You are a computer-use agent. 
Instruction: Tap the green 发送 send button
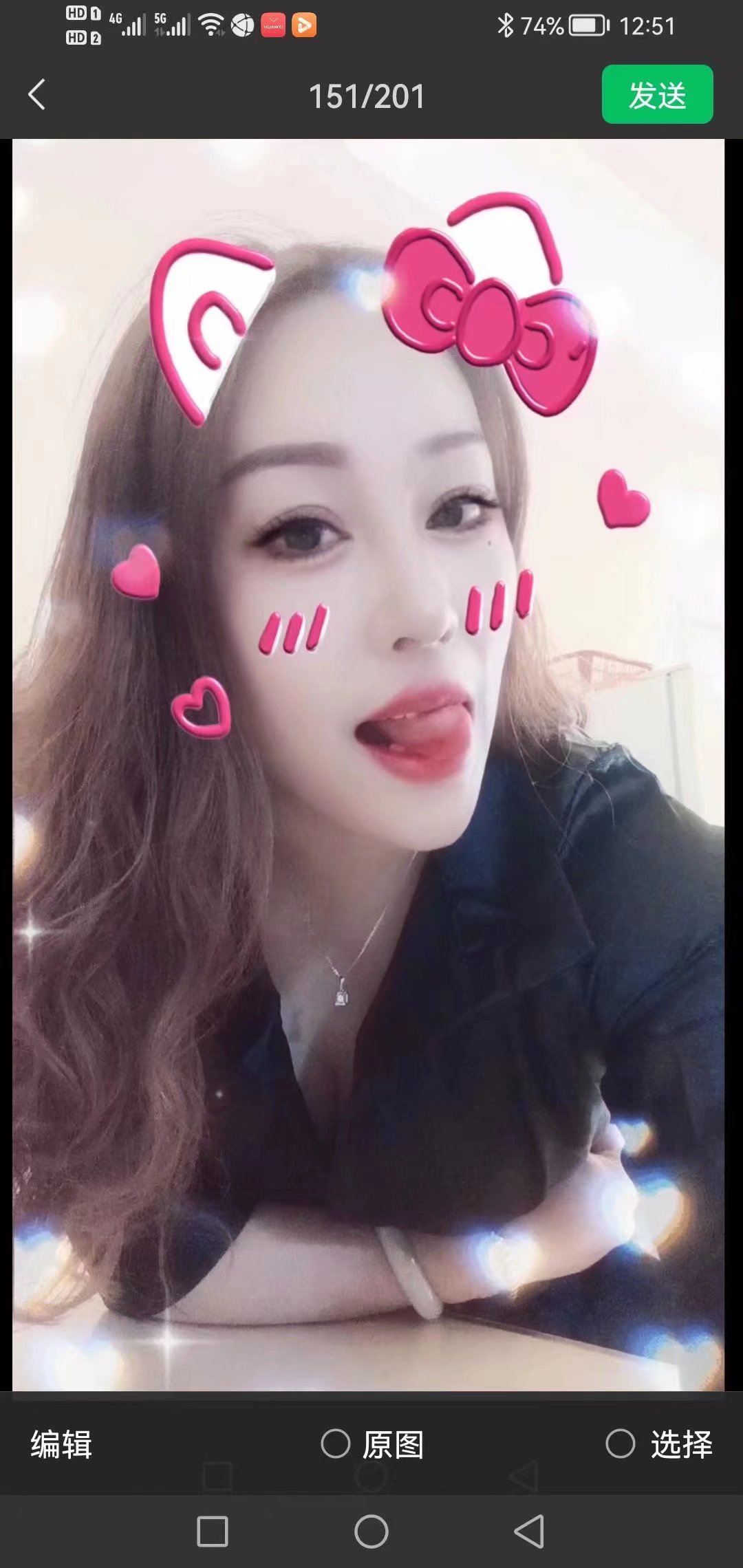click(x=656, y=95)
